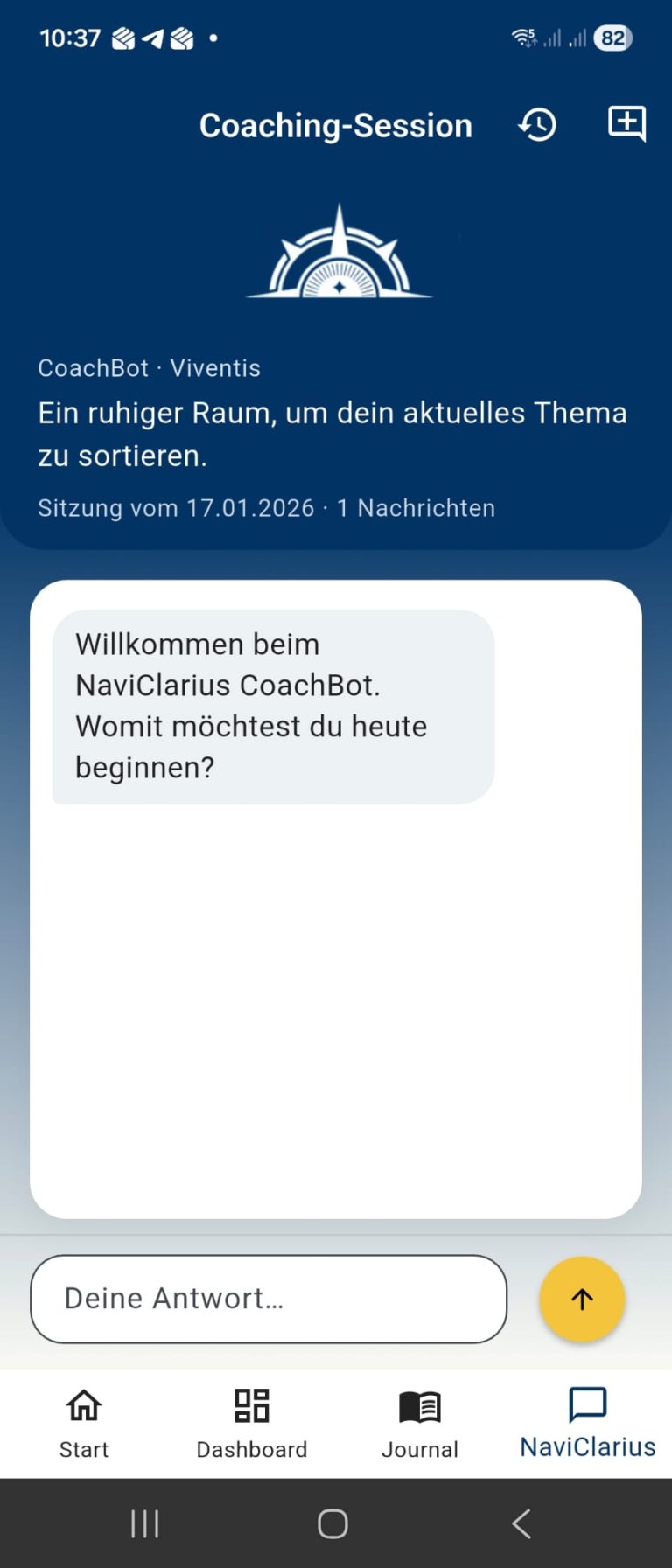Viewport: 672px width, 1568px height.
Task: Go to the Start tab
Action: click(84, 1423)
